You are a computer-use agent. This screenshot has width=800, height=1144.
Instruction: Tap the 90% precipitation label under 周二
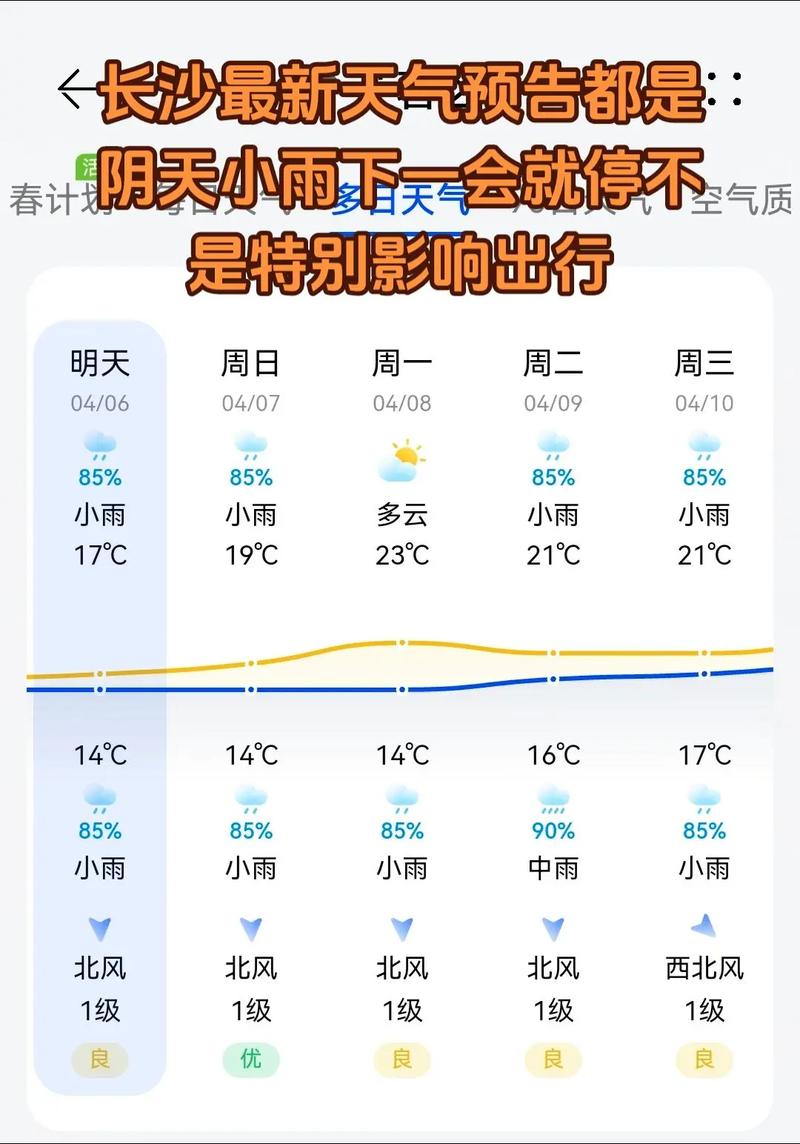pyautogui.click(x=555, y=829)
